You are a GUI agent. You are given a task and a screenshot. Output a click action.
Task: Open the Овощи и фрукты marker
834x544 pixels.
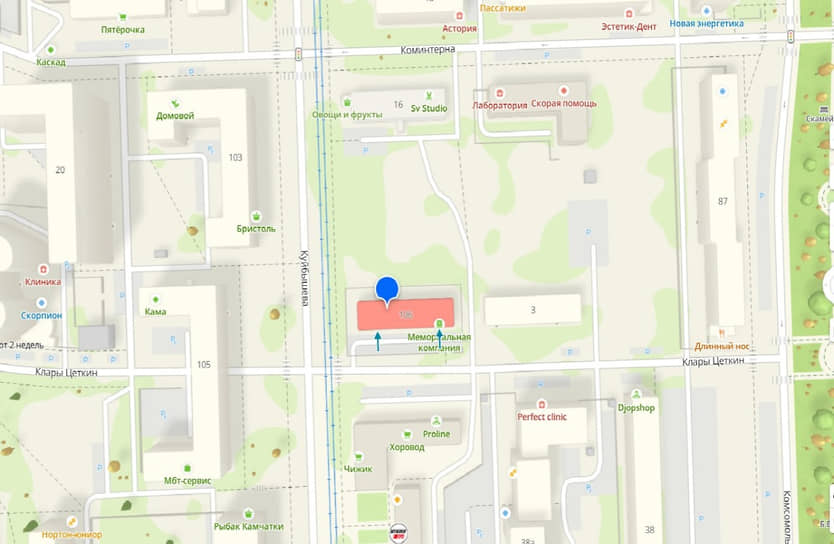[348, 101]
